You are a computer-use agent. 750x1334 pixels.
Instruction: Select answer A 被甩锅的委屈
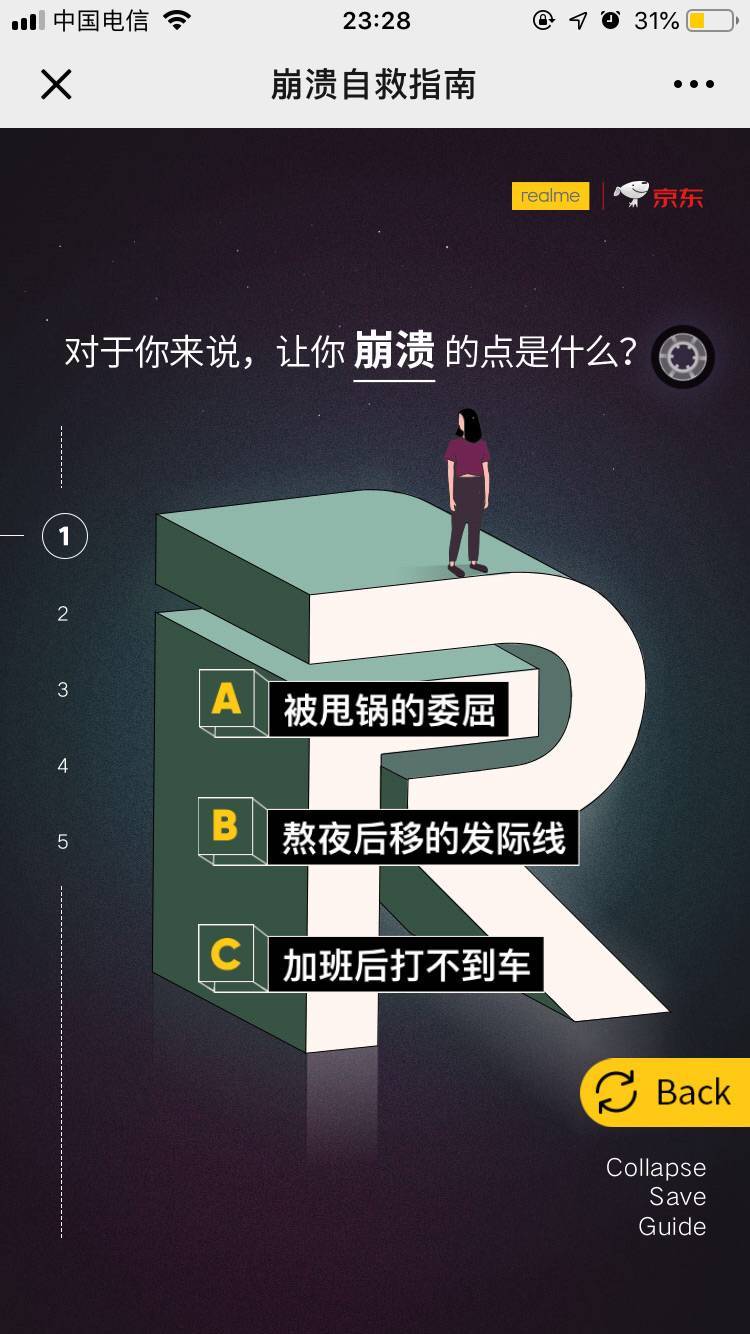pyautogui.click(x=388, y=710)
